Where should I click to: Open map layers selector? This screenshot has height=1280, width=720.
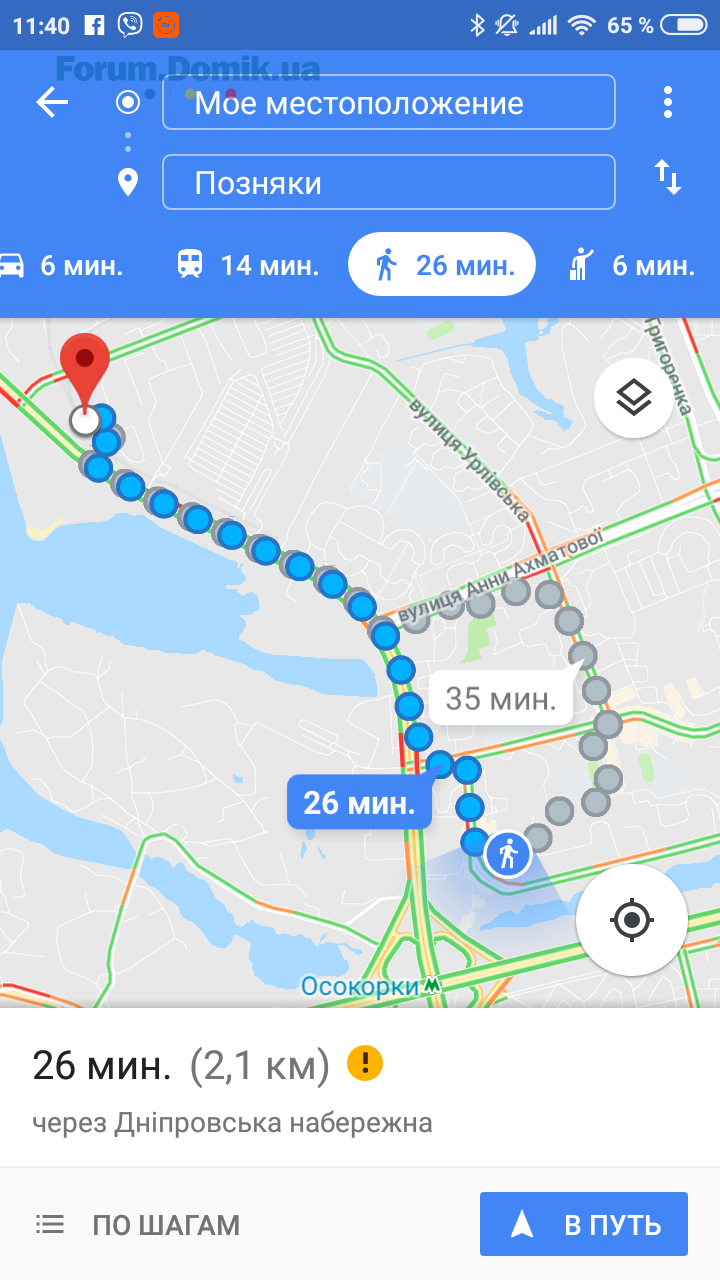click(633, 398)
